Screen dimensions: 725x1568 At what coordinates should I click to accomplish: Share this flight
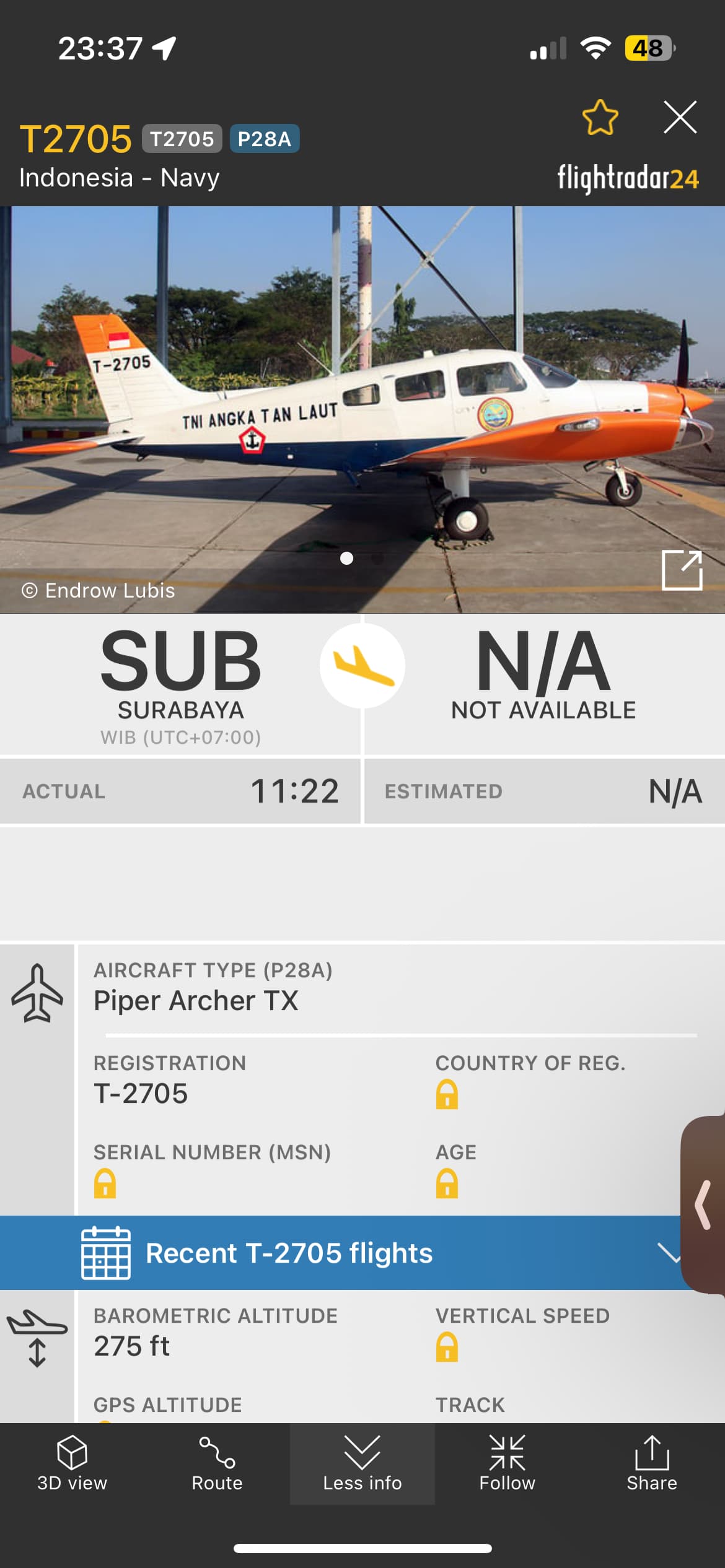click(652, 1464)
